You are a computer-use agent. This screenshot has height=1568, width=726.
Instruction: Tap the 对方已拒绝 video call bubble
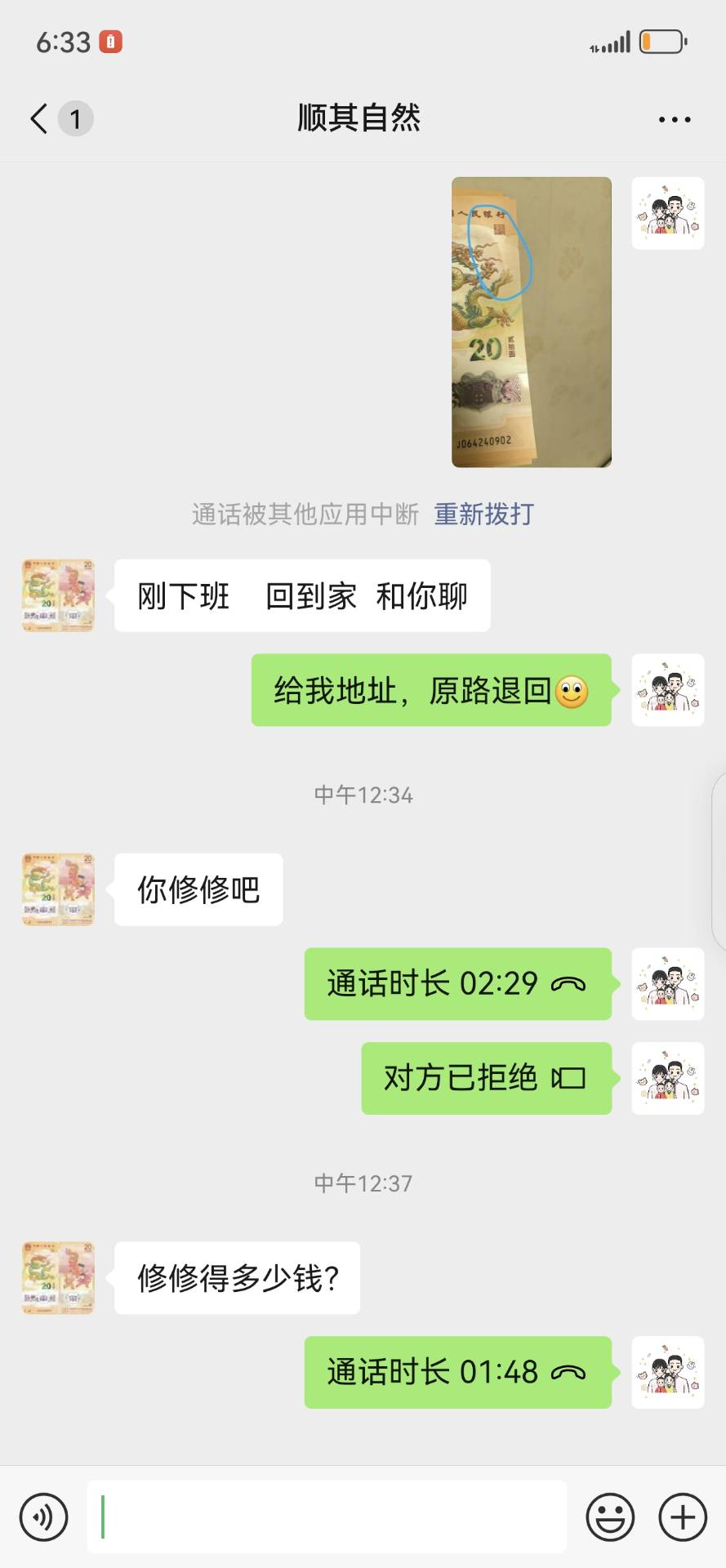(x=487, y=1078)
